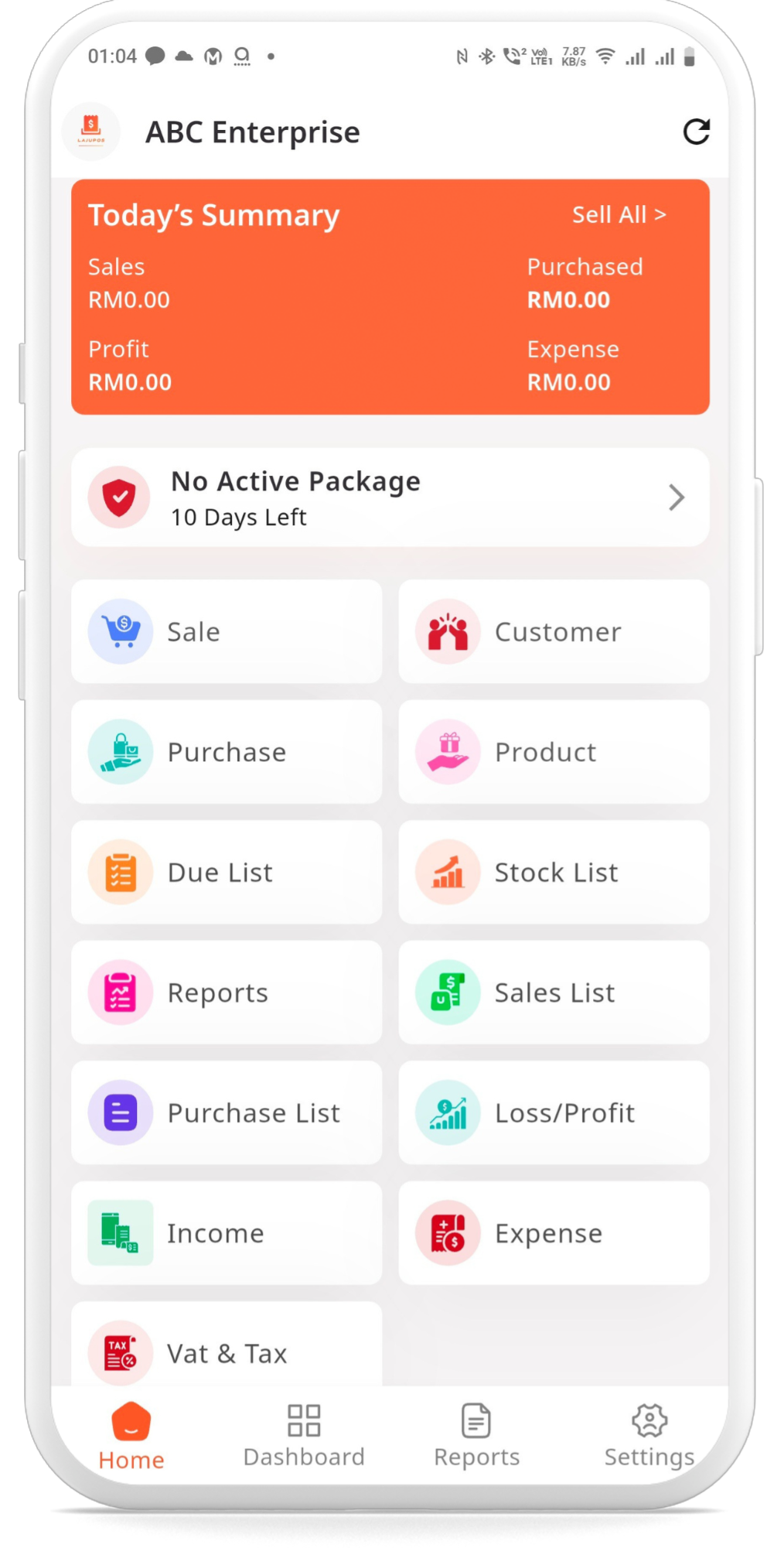
Task: View the Due List
Action: point(226,873)
